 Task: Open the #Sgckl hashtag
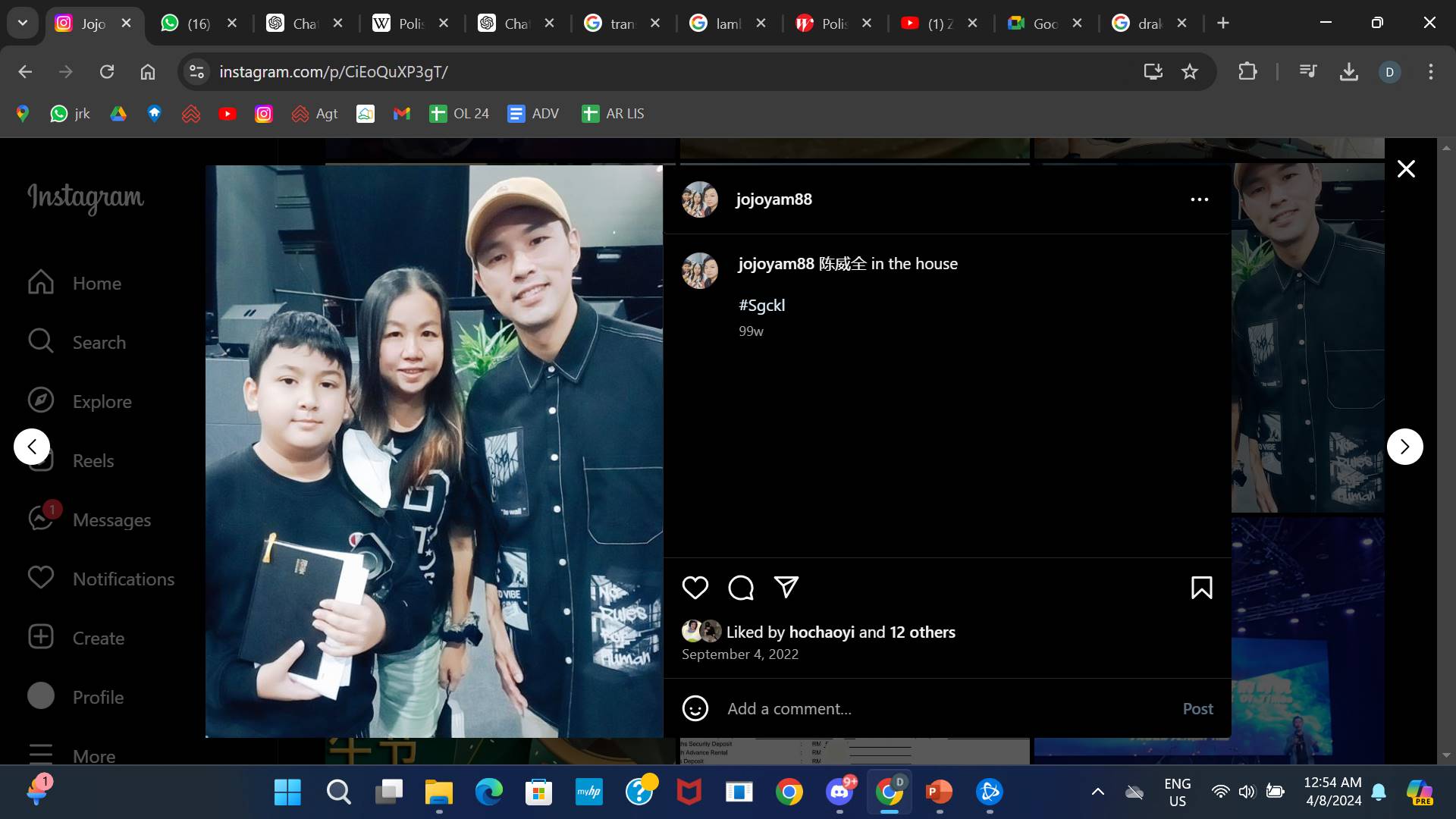761,305
